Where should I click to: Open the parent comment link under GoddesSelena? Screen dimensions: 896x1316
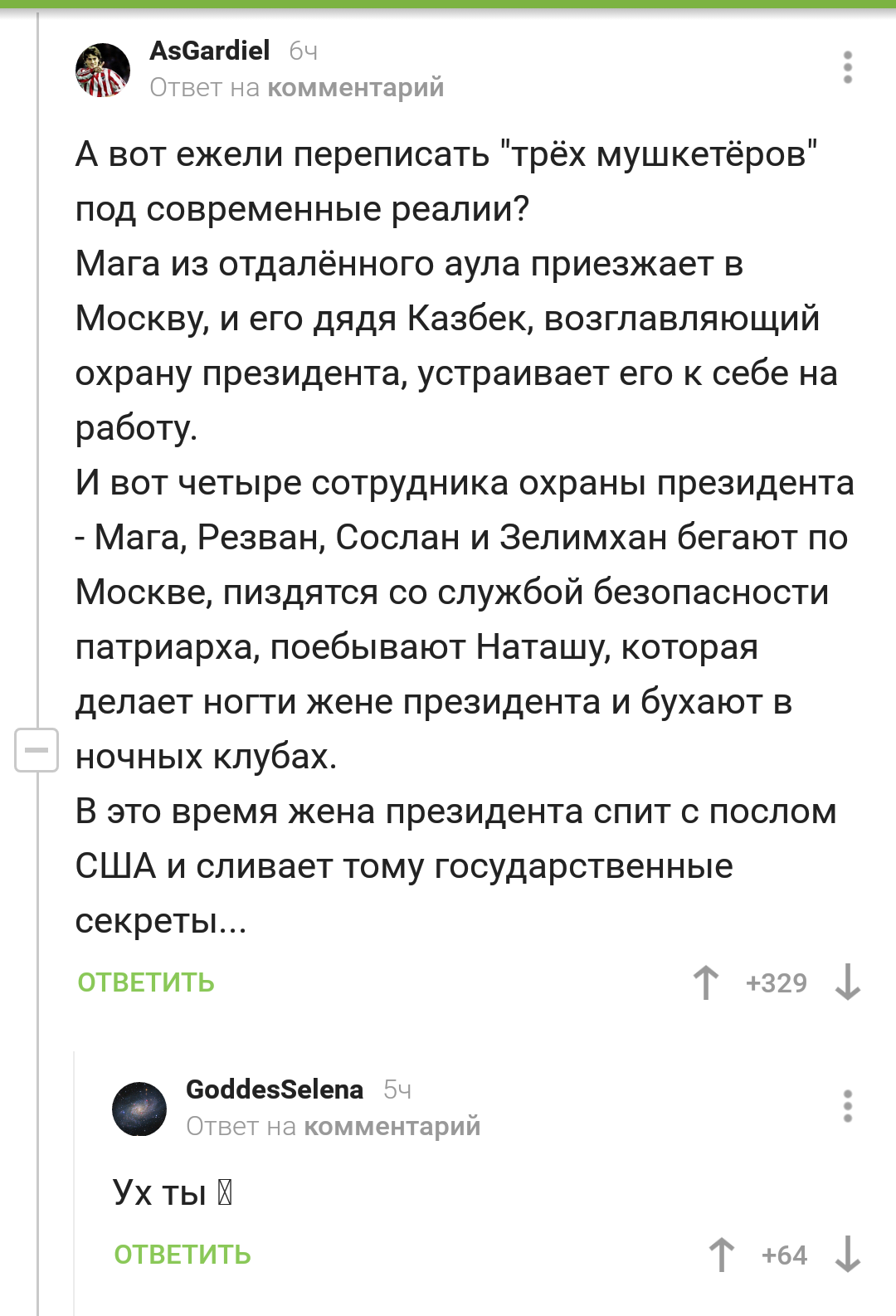(392, 1126)
